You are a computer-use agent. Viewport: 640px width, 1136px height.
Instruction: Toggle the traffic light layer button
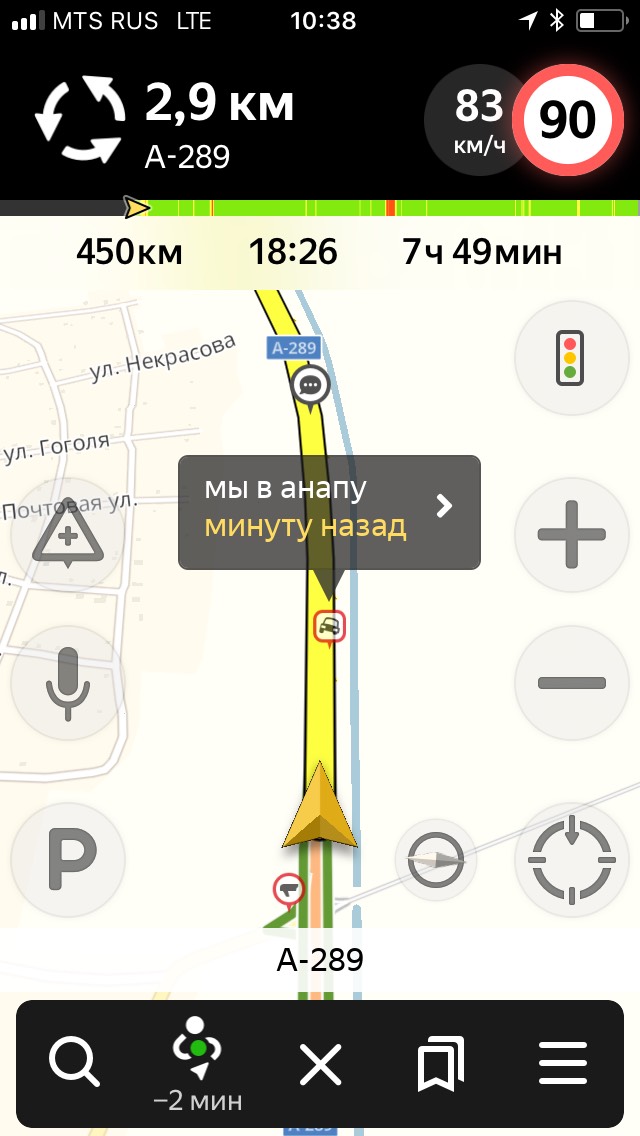(x=571, y=358)
